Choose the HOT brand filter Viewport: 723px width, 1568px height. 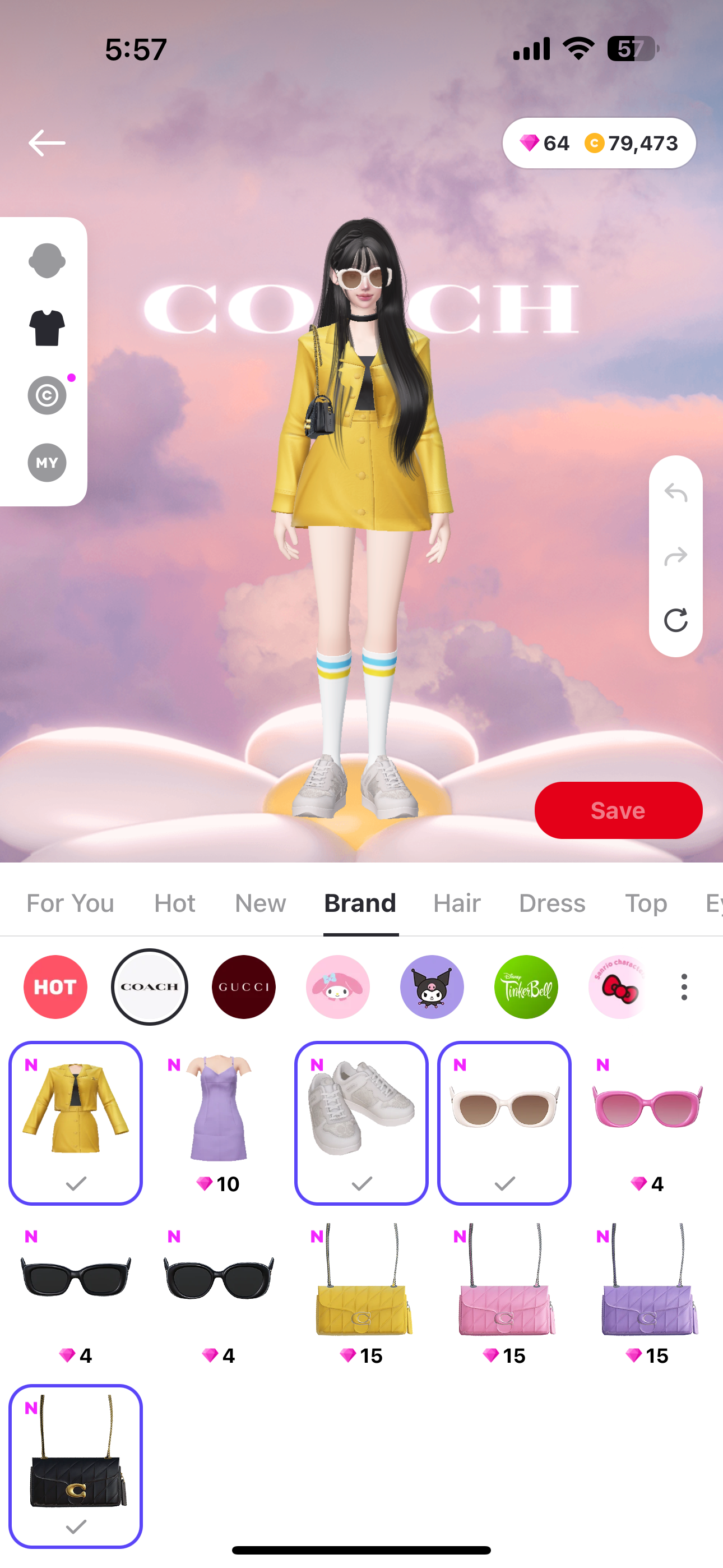[55, 986]
